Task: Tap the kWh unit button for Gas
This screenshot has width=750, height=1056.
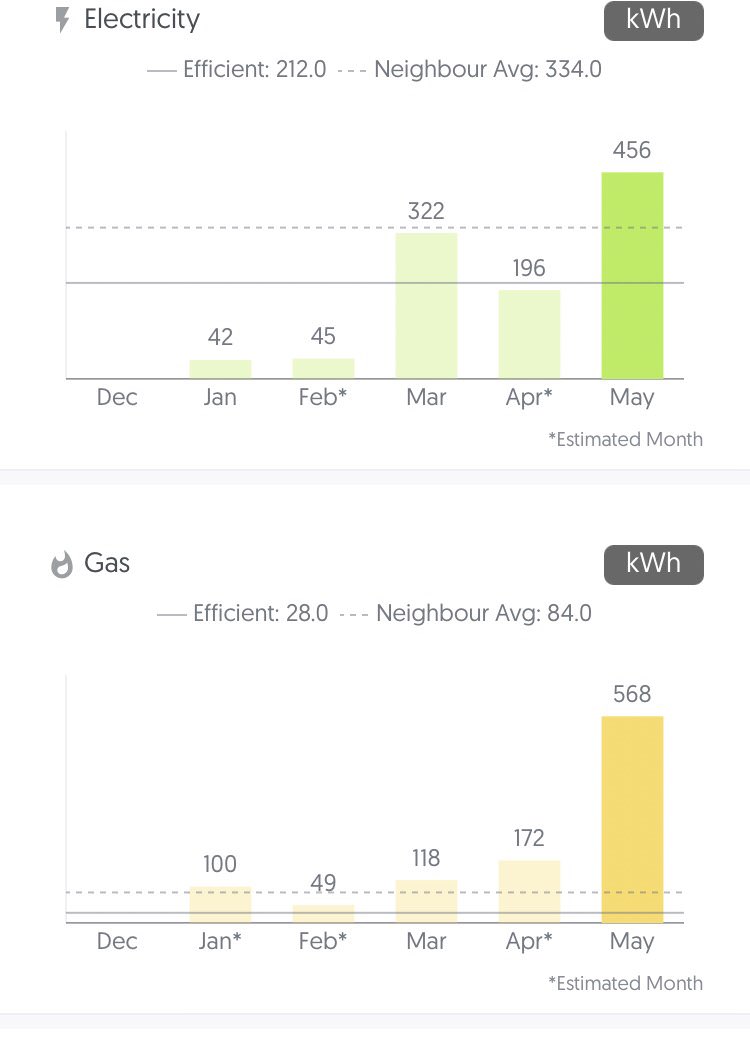Action: (653, 564)
